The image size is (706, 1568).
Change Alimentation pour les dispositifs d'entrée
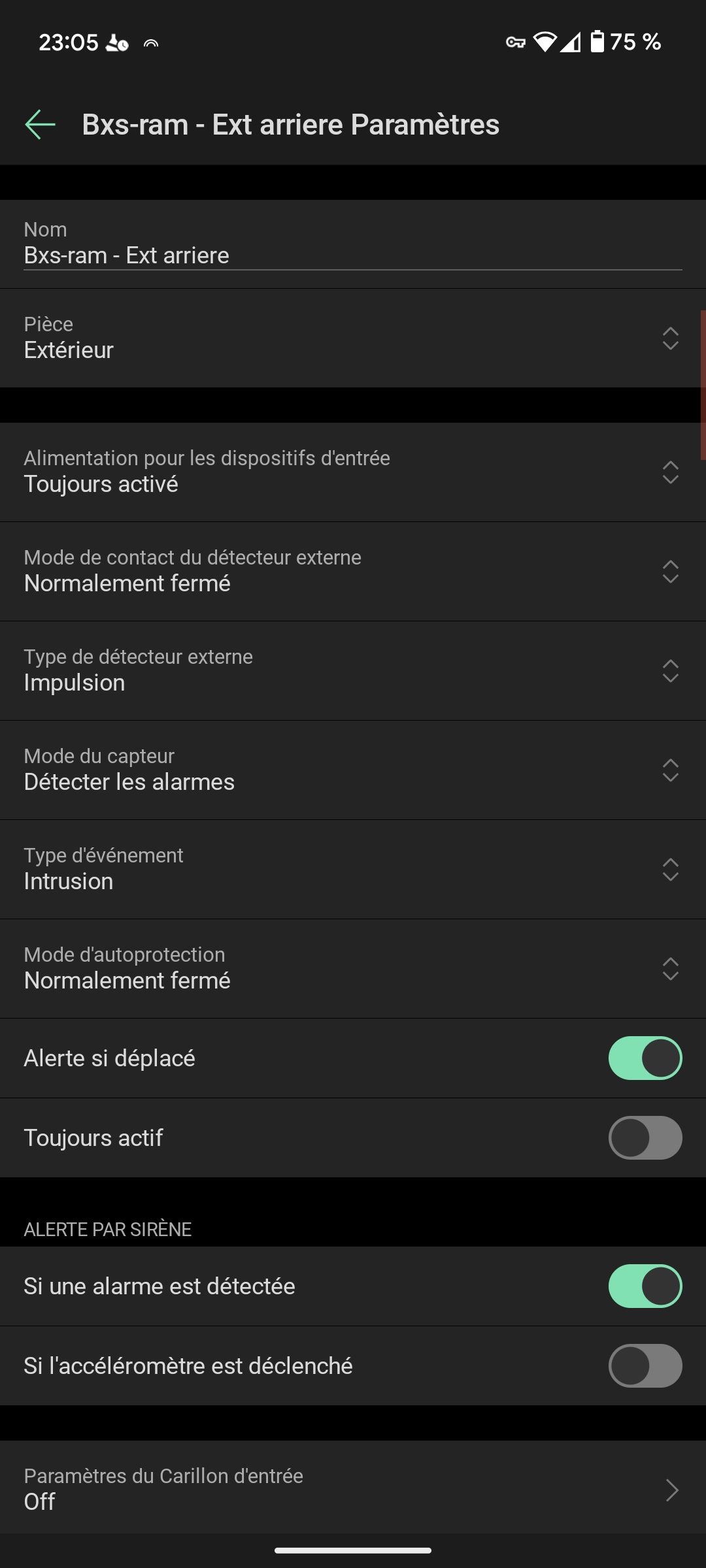[x=353, y=472]
